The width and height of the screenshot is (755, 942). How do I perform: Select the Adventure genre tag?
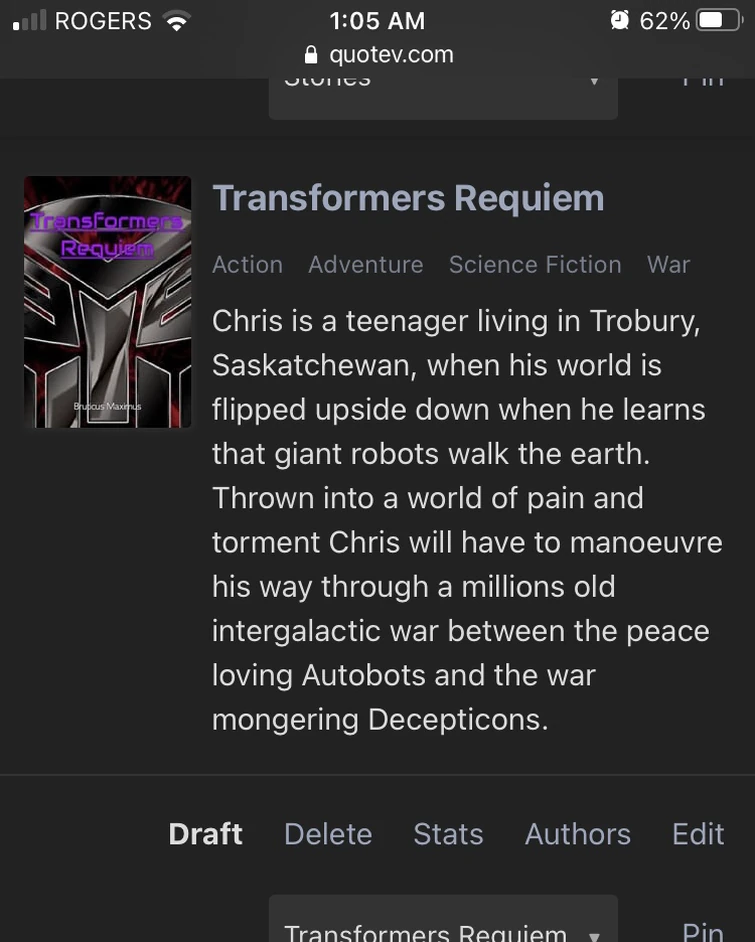pyautogui.click(x=365, y=265)
